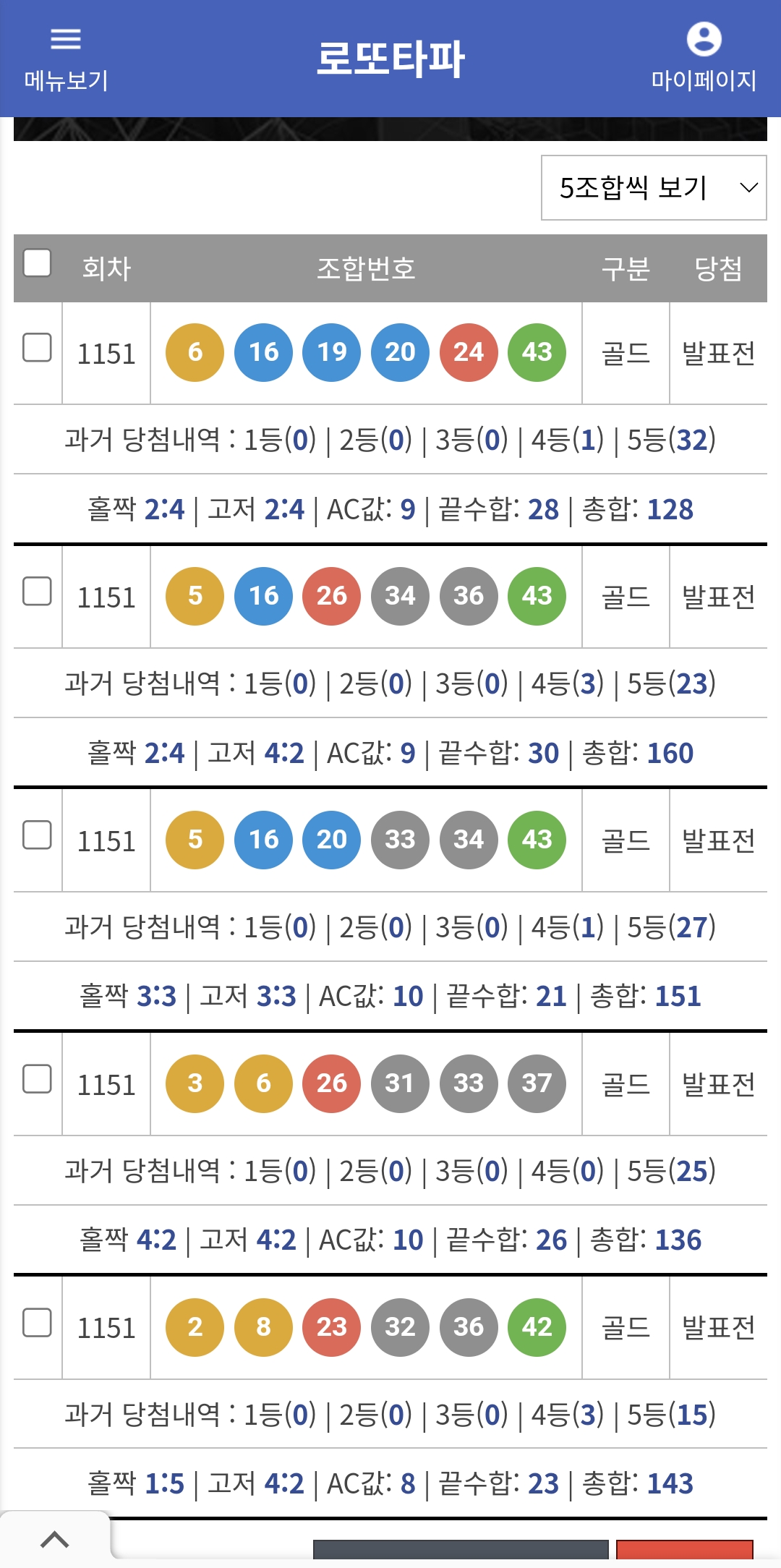Choose the combination 2 8 23 32 36 42
Image resolution: width=781 pixels, height=1568 pixels.
click(37, 1322)
